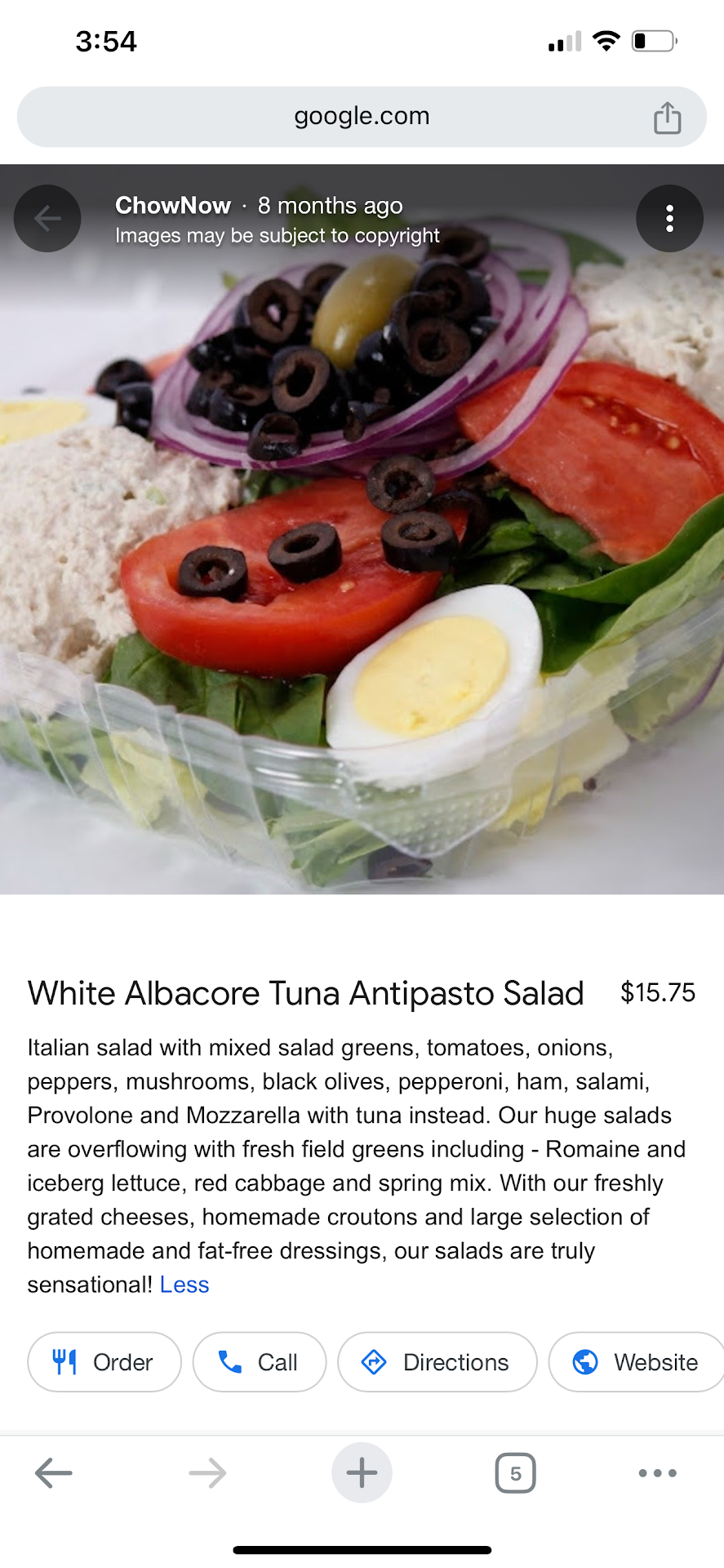Collapse the description with Less
This screenshot has width=724, height=1568.
(184, 1285)
